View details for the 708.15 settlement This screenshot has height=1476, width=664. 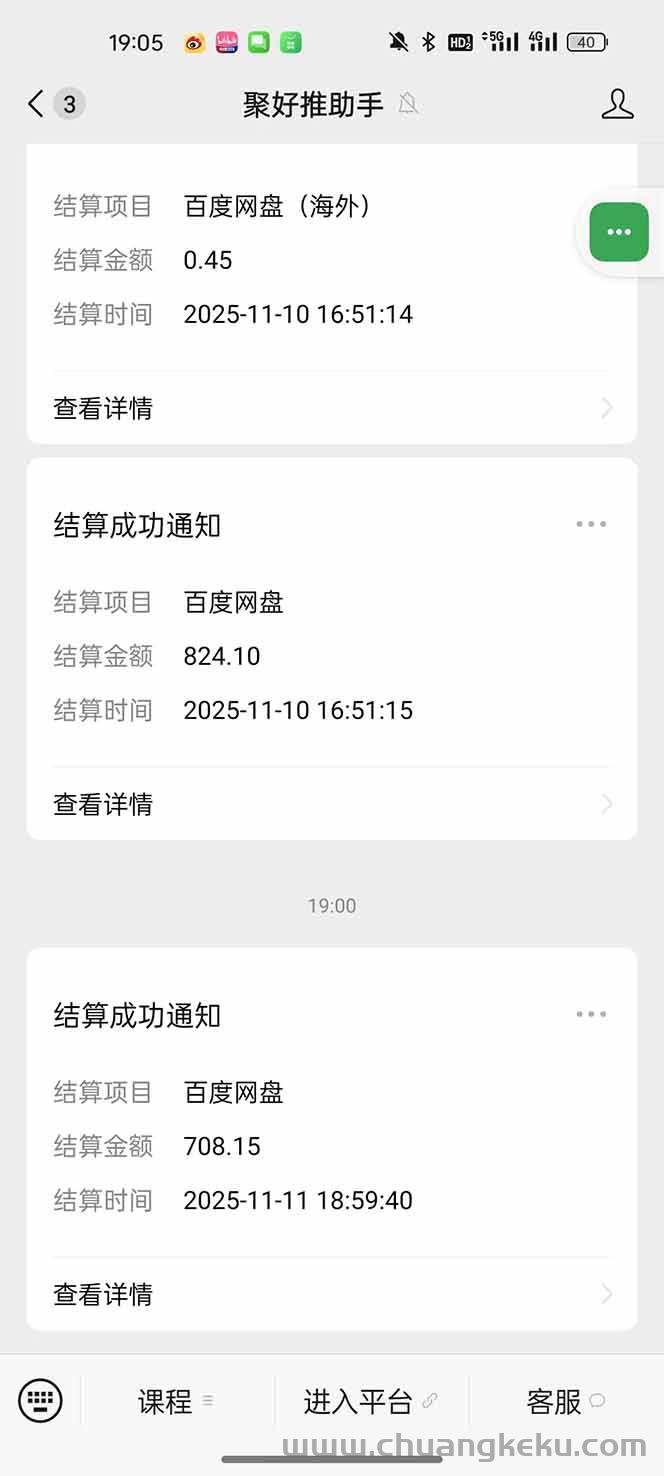(x=331, y=1294)
